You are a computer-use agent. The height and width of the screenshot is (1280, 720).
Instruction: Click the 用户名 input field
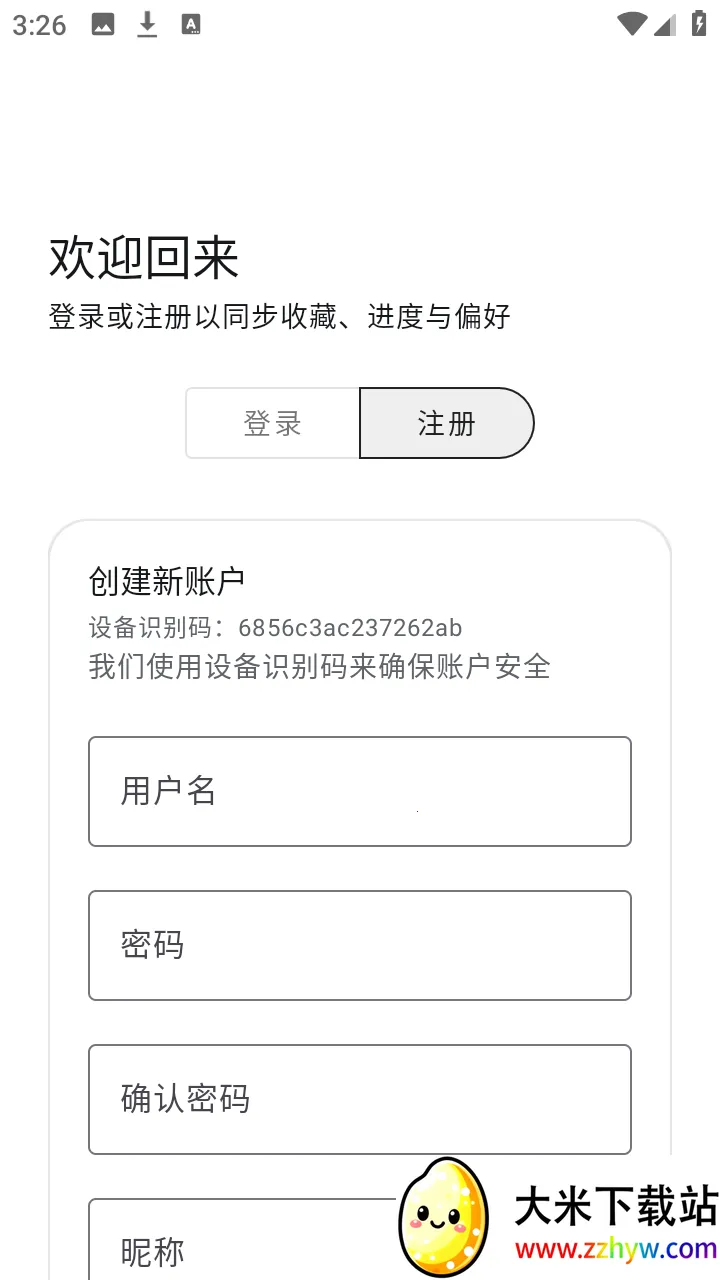click(x=360, y=791)
